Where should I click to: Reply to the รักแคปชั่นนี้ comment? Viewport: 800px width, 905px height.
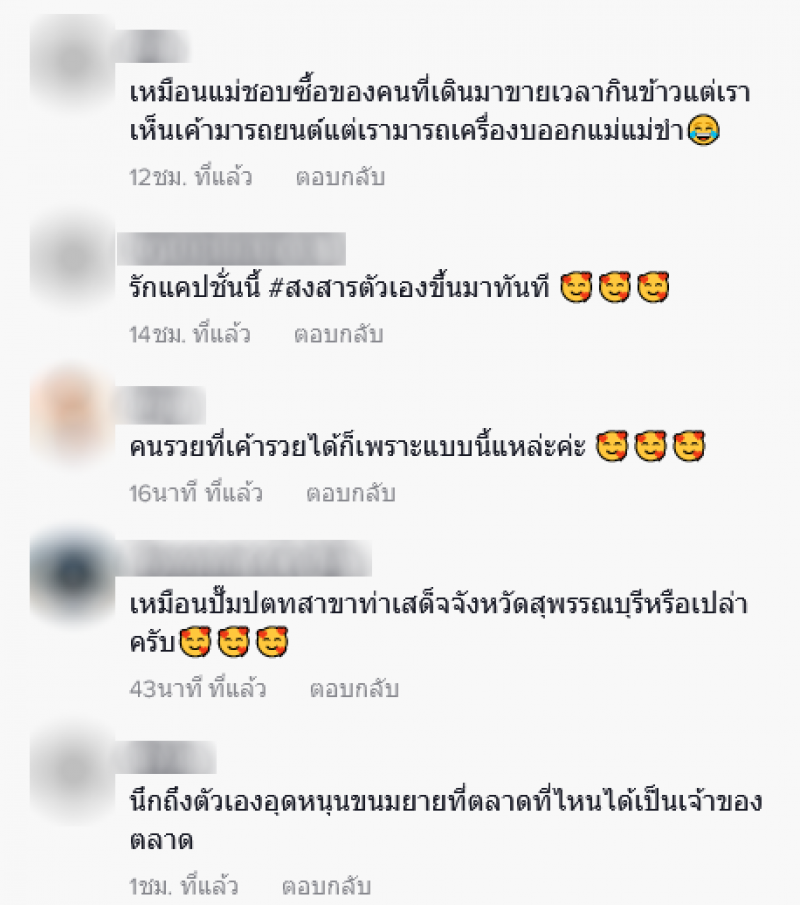(x=338, y=335)
